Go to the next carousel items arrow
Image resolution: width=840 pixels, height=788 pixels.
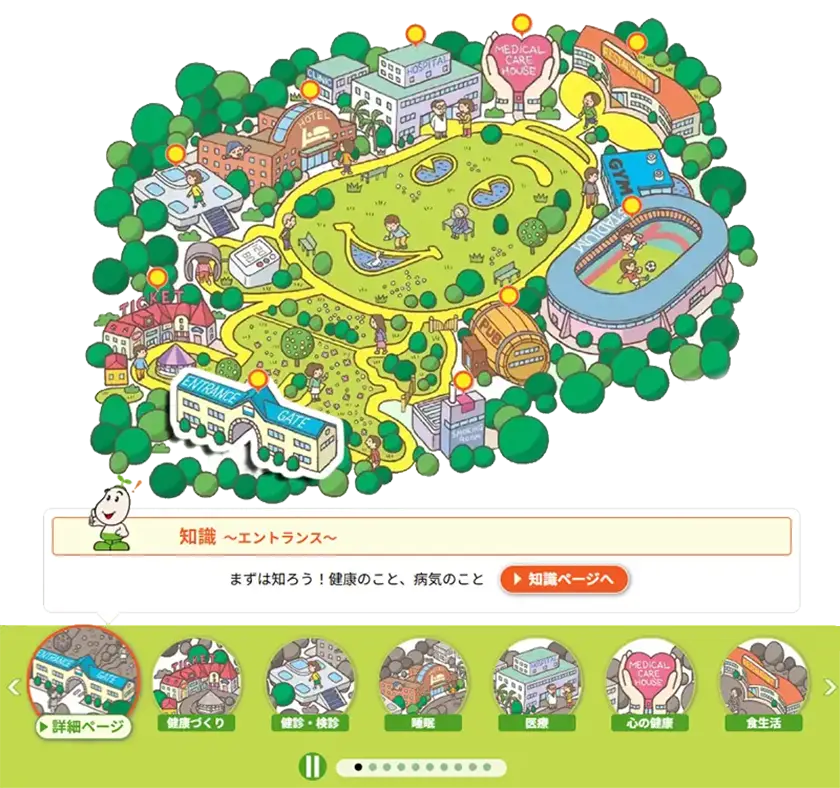(x=829, y=687)
